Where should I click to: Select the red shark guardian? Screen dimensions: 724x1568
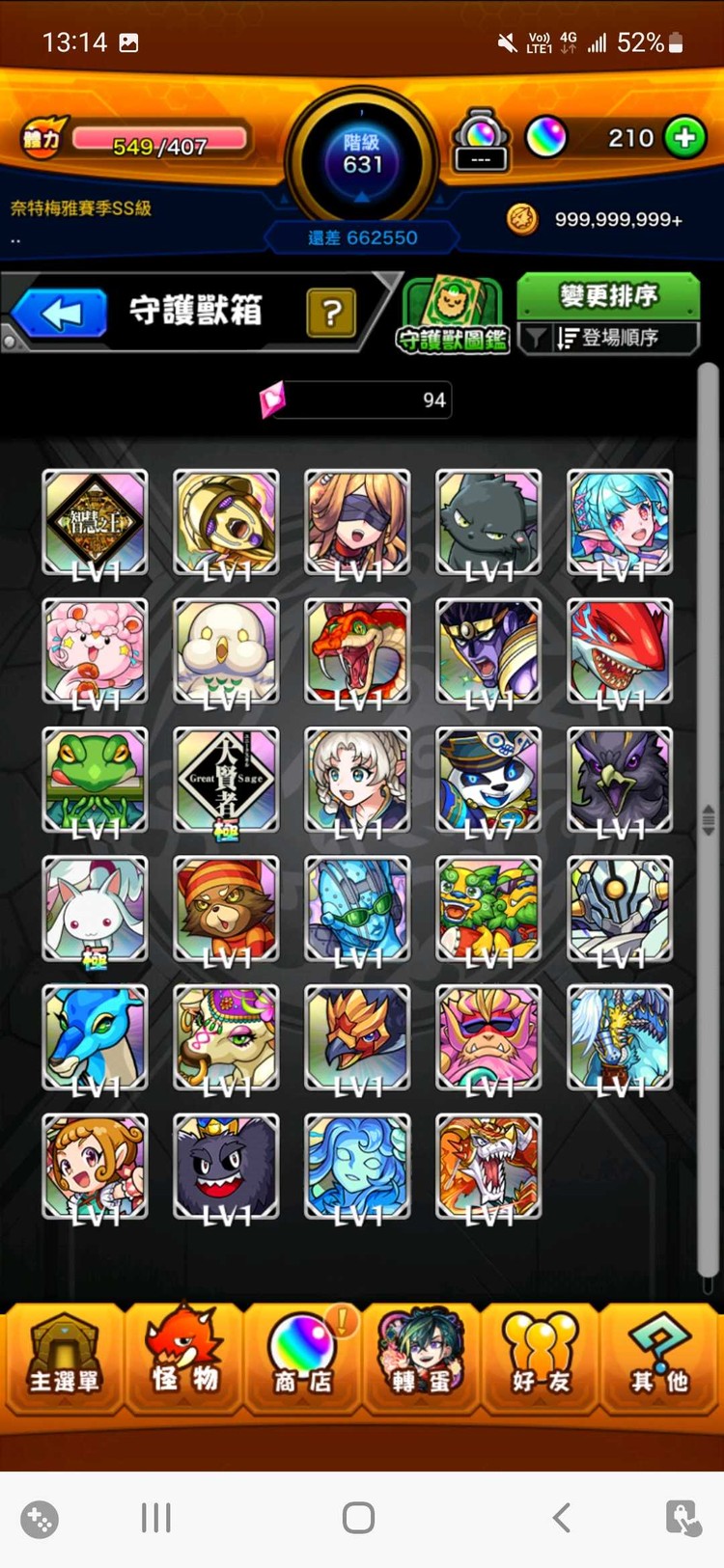(620, 650)
